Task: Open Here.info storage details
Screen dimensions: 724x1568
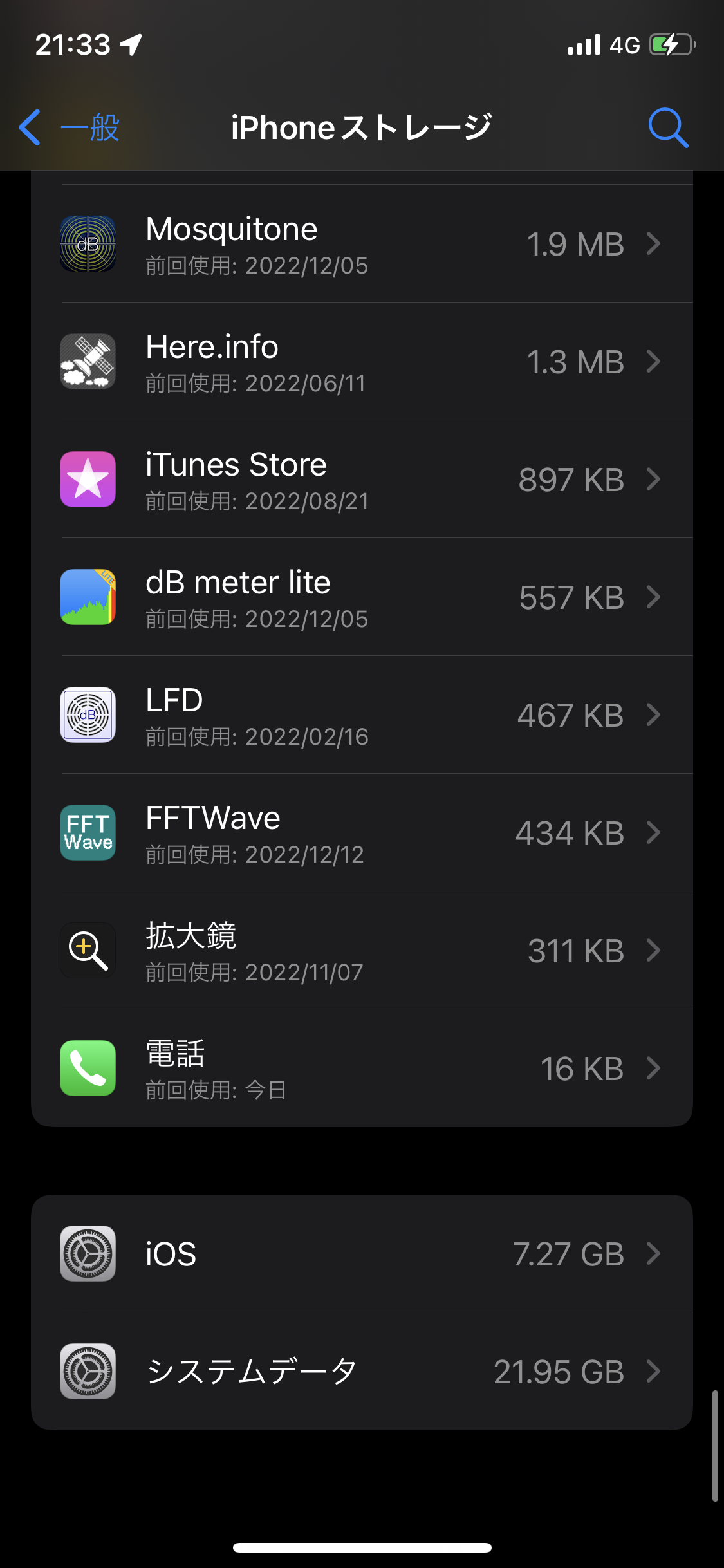Action: click(362, 362)
